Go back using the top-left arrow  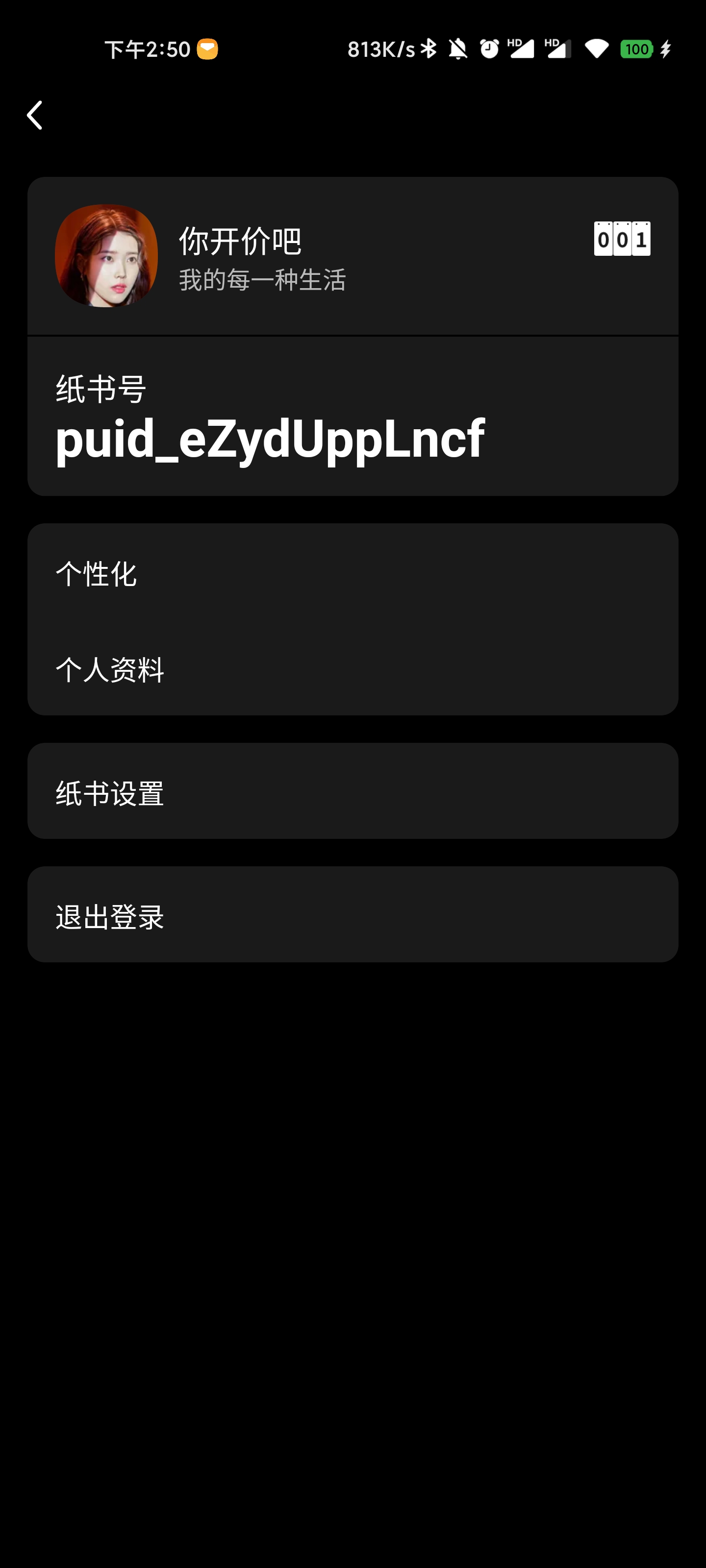click(35, 116)
